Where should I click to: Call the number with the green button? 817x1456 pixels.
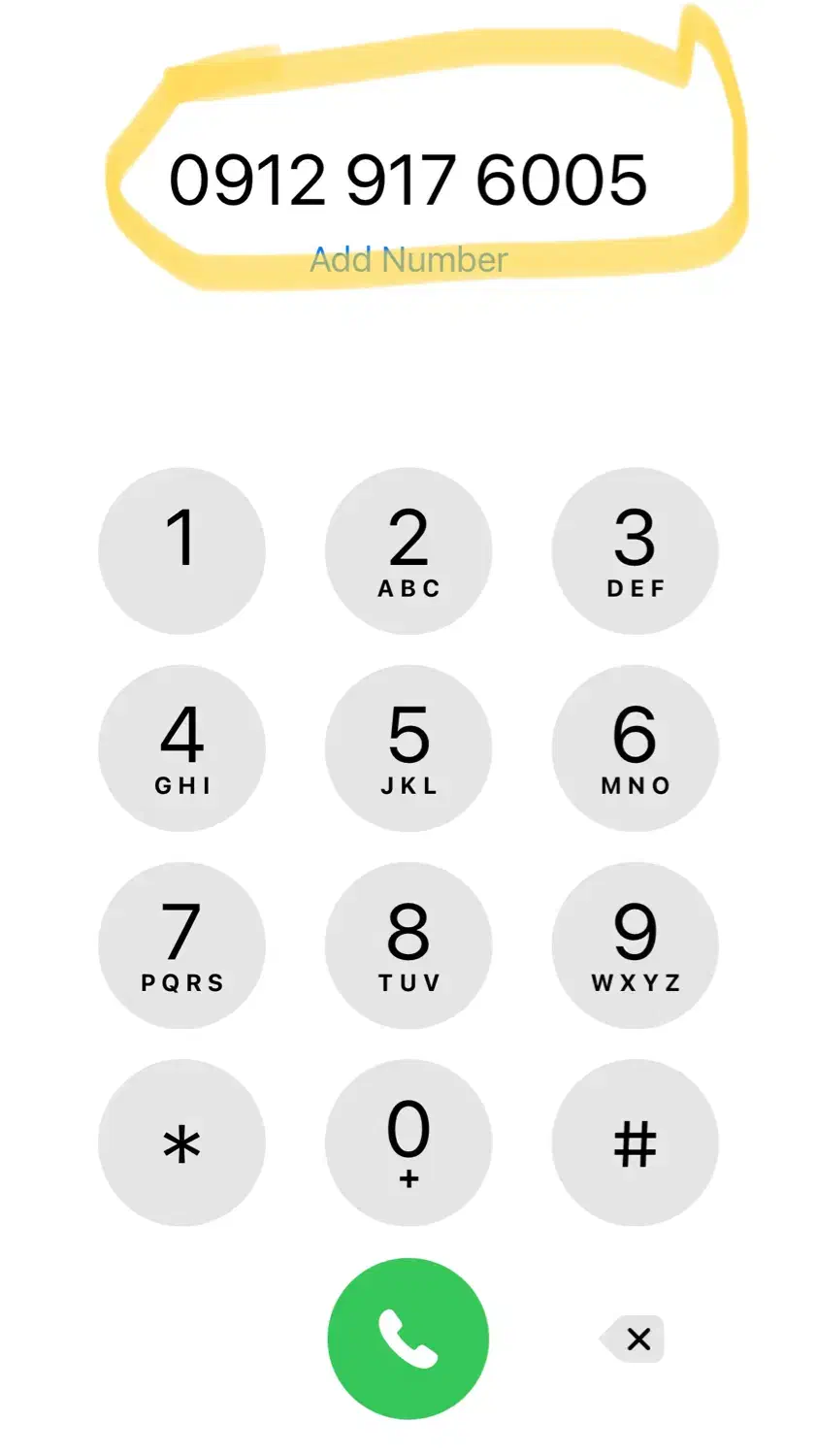pos(408,1339)
